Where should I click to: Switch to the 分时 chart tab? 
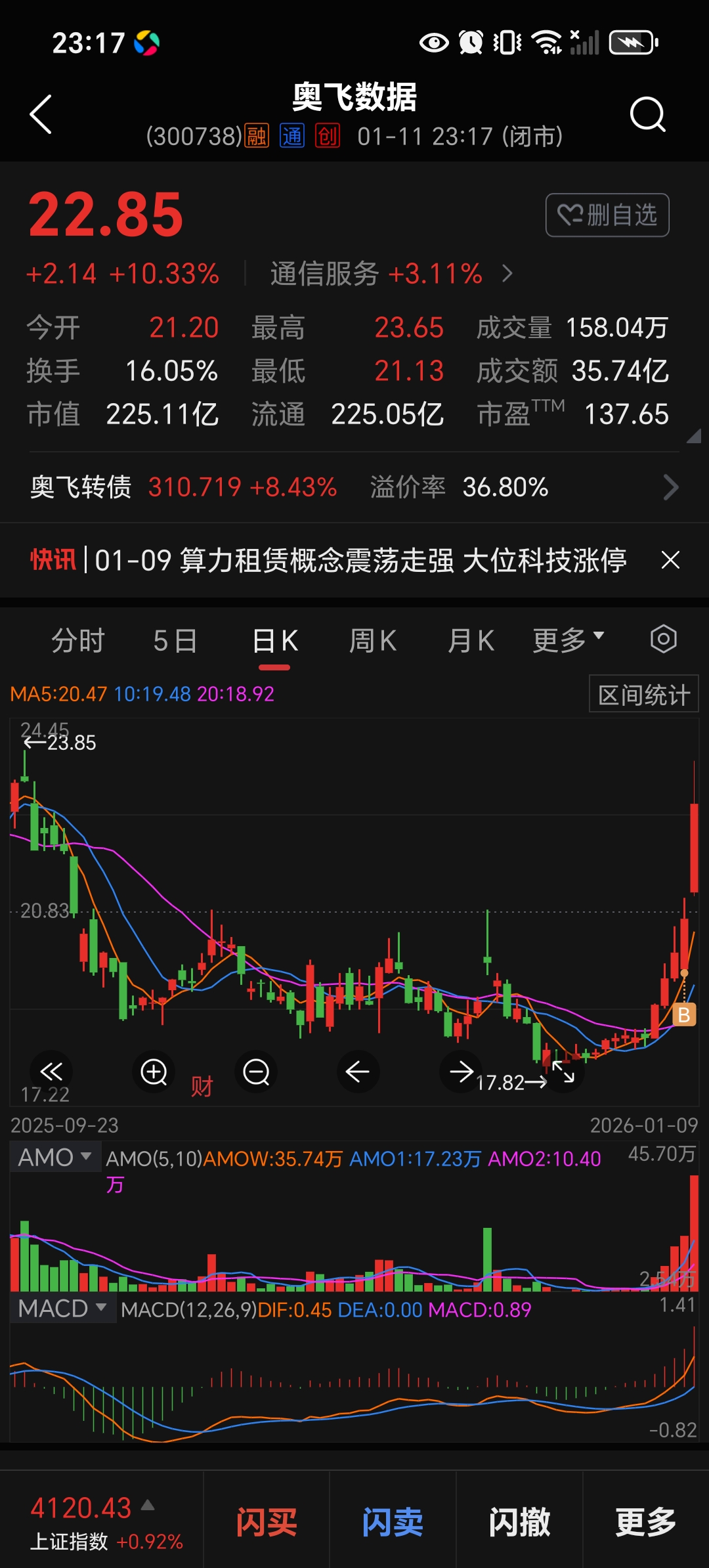pyautogui.click(x=78, y=641)
